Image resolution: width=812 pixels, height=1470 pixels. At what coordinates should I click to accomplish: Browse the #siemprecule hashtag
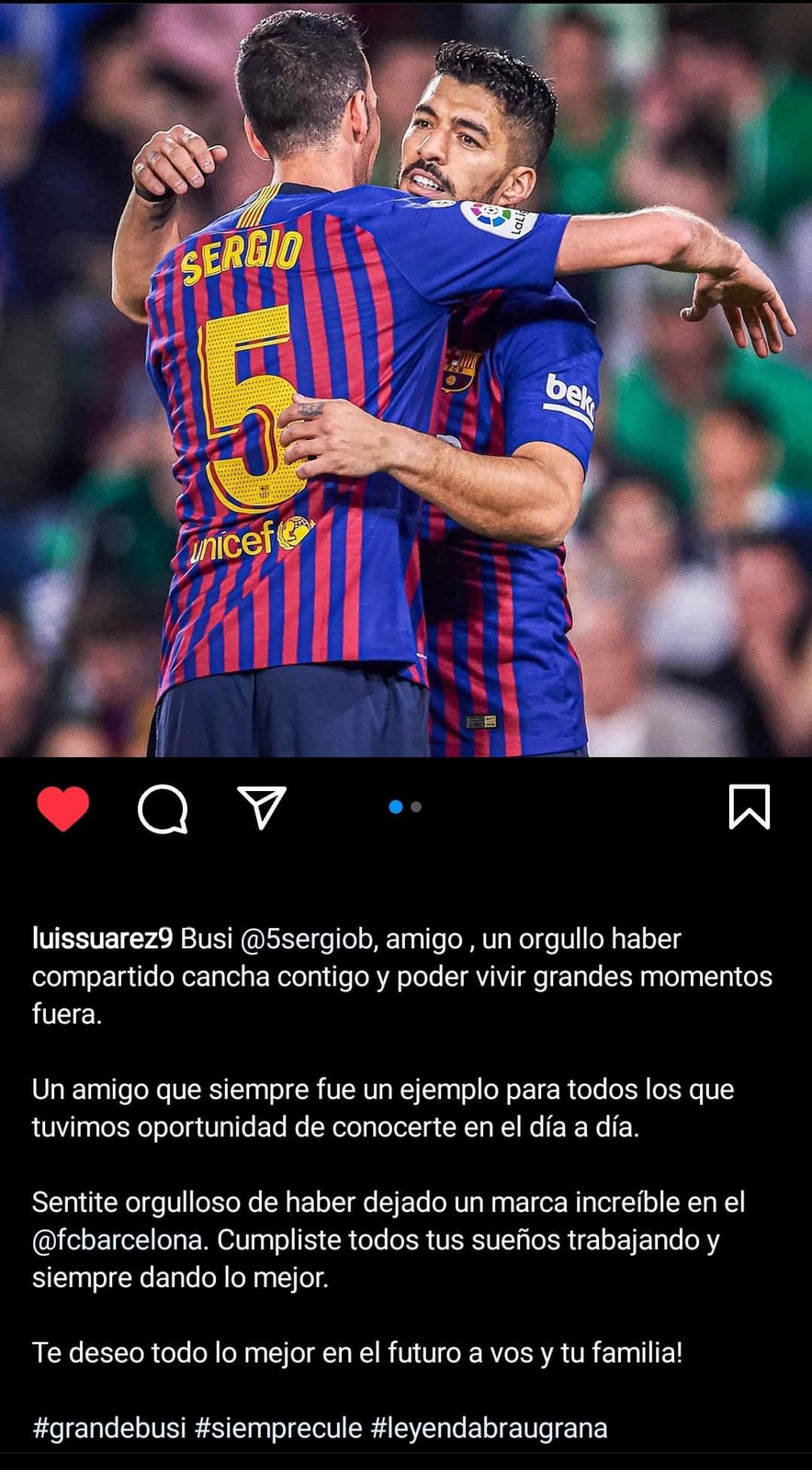click(278, 1429)
